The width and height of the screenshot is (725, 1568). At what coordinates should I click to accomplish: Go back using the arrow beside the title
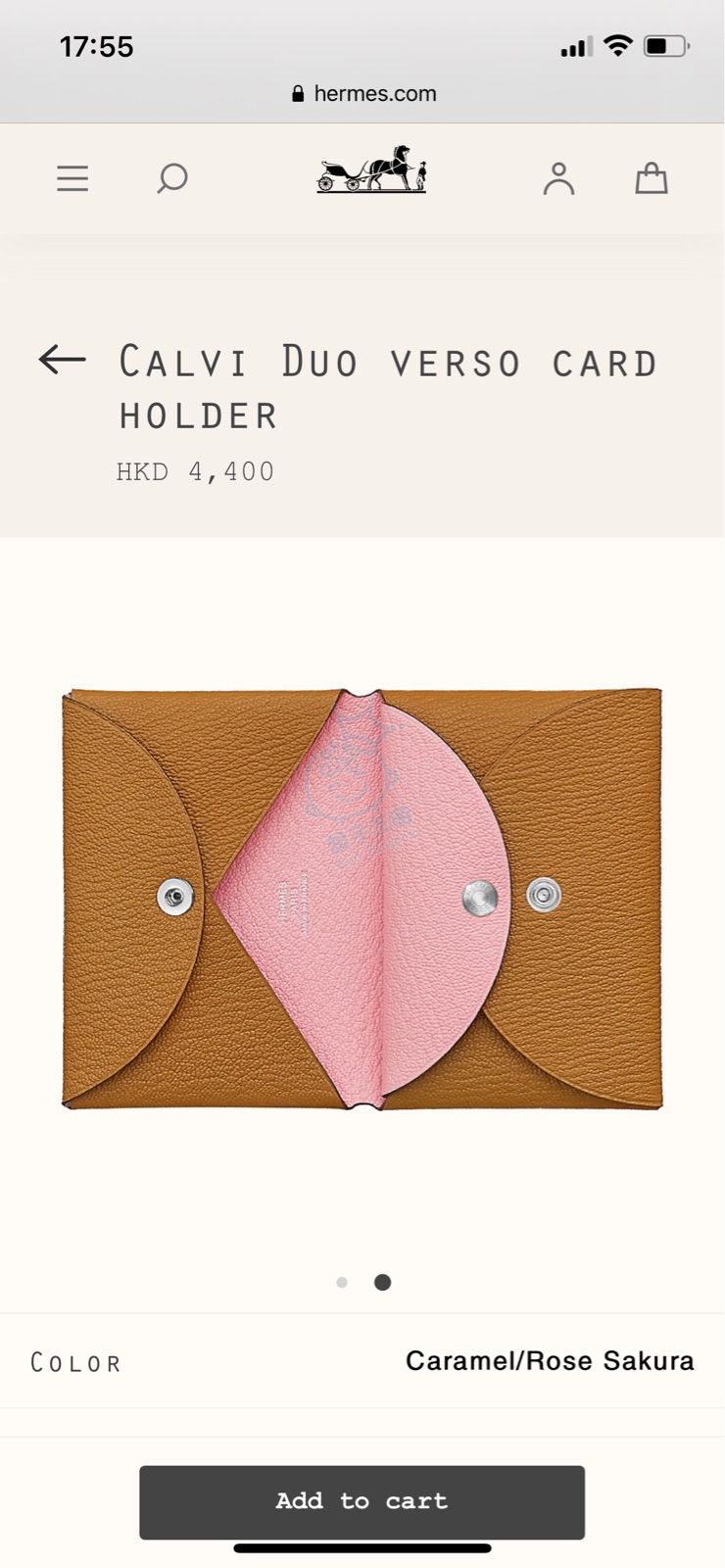(x=63, y=360)
